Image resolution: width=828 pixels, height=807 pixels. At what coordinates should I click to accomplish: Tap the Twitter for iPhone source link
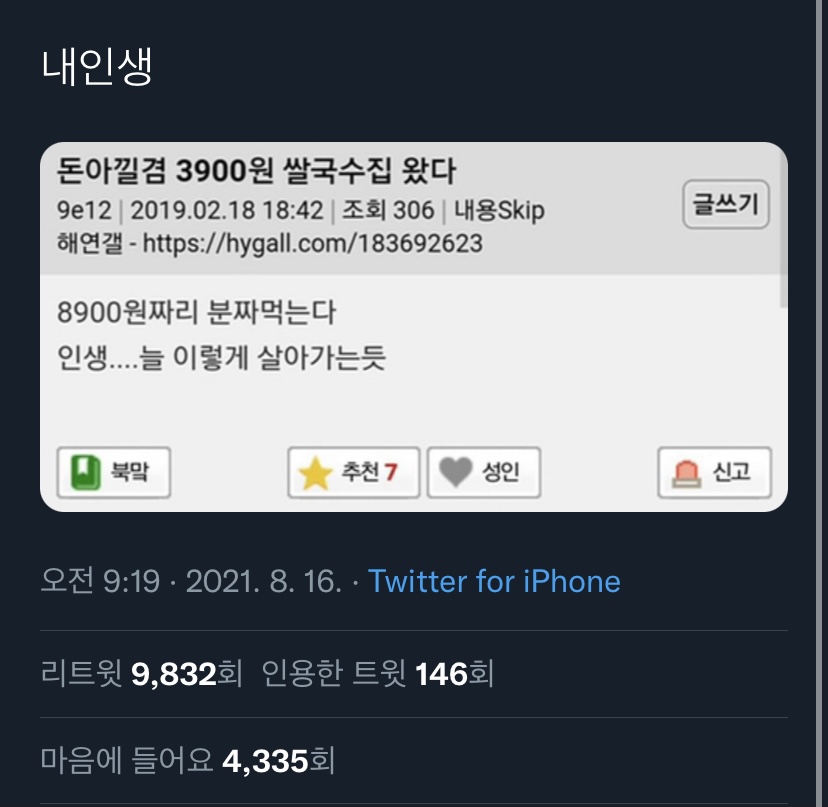(x=494, y=581)
